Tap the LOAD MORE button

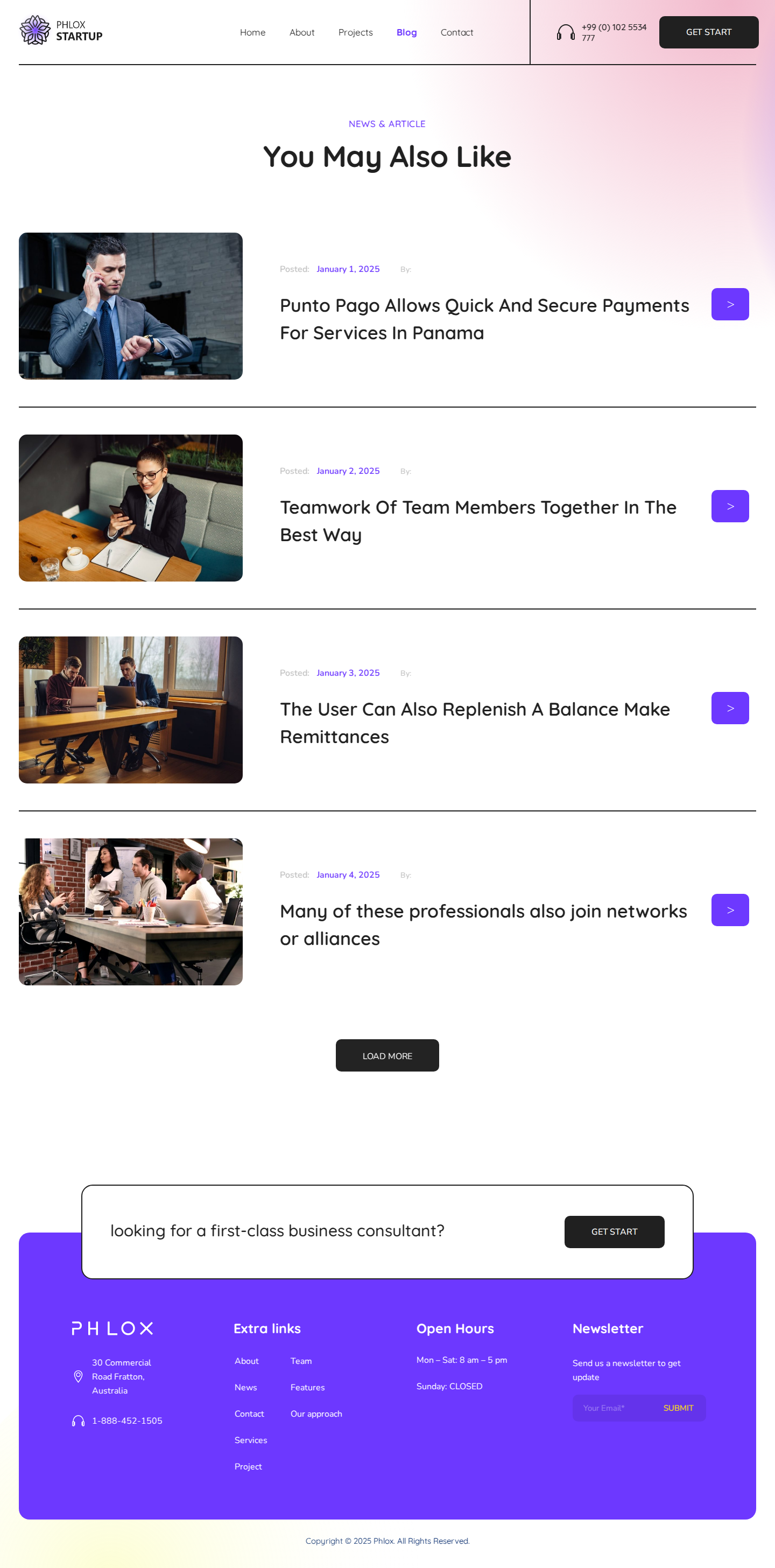[387, 1055]
